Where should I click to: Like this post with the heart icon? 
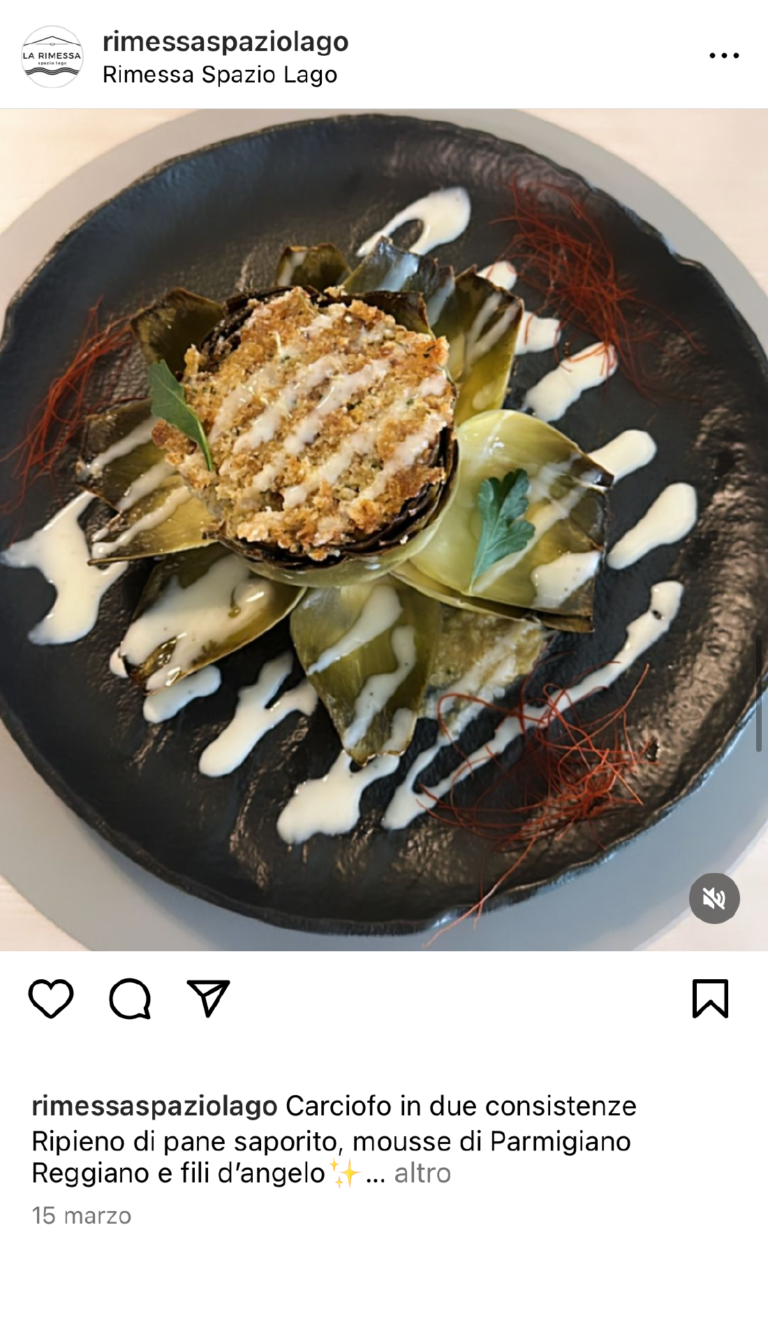(51, 998)
